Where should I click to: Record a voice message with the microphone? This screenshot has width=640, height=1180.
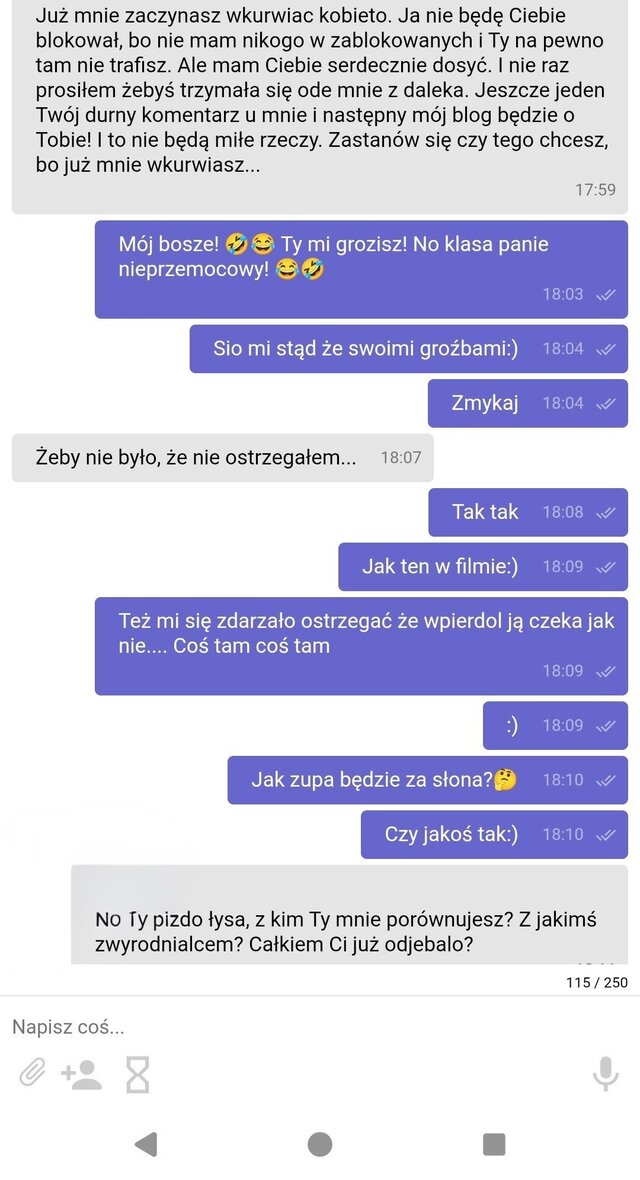pos(604,1074)
